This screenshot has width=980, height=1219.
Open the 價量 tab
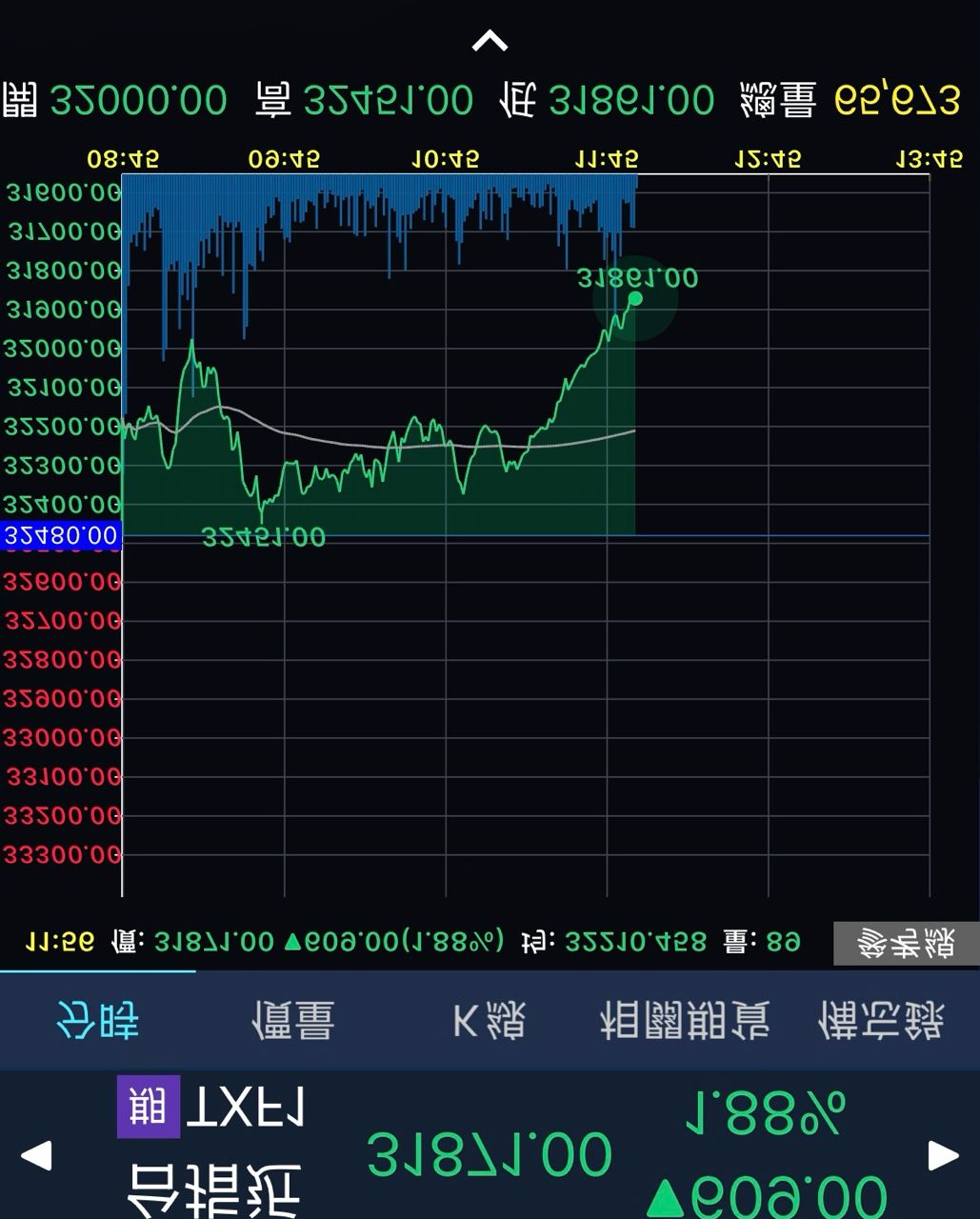pos(293,1021)
